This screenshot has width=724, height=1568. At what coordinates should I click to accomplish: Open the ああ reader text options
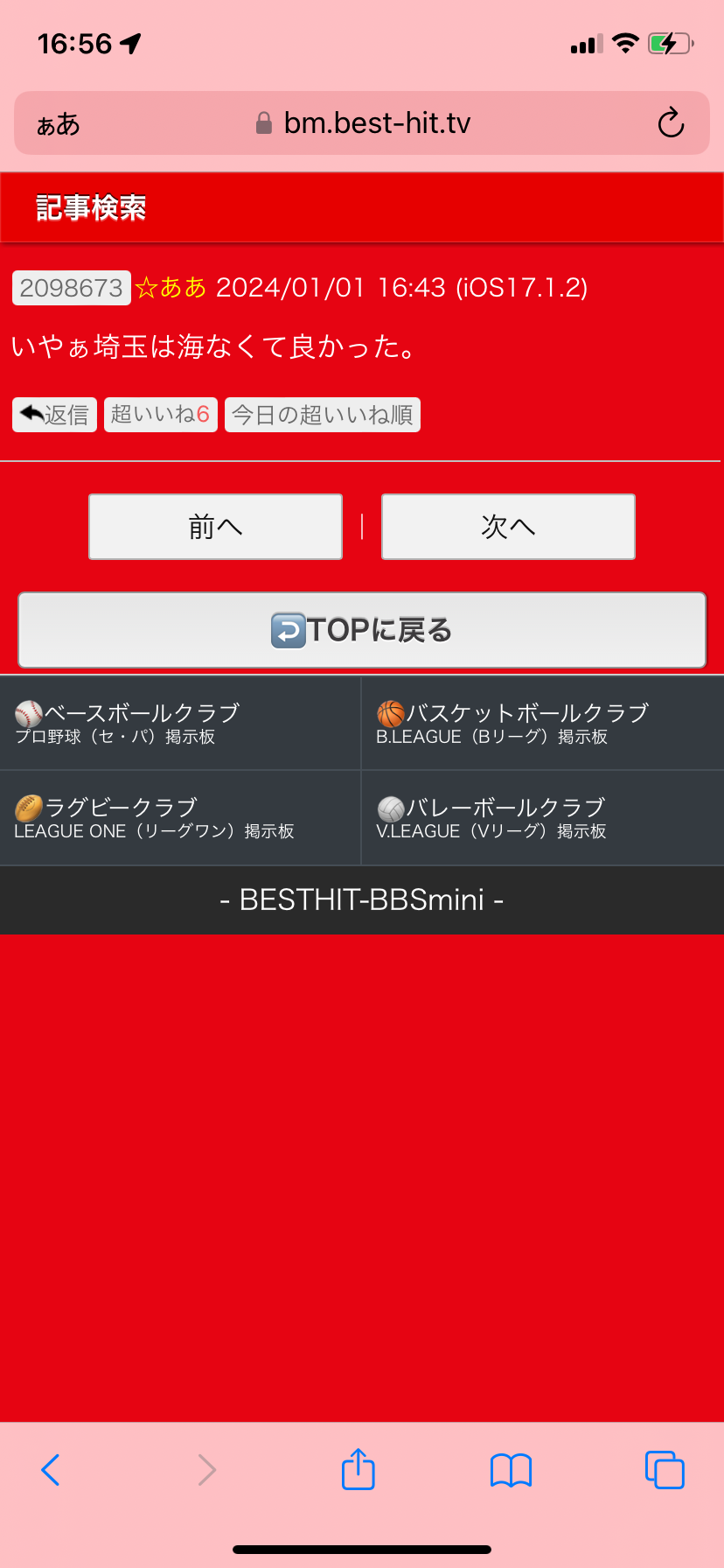[x=58, y=124]
